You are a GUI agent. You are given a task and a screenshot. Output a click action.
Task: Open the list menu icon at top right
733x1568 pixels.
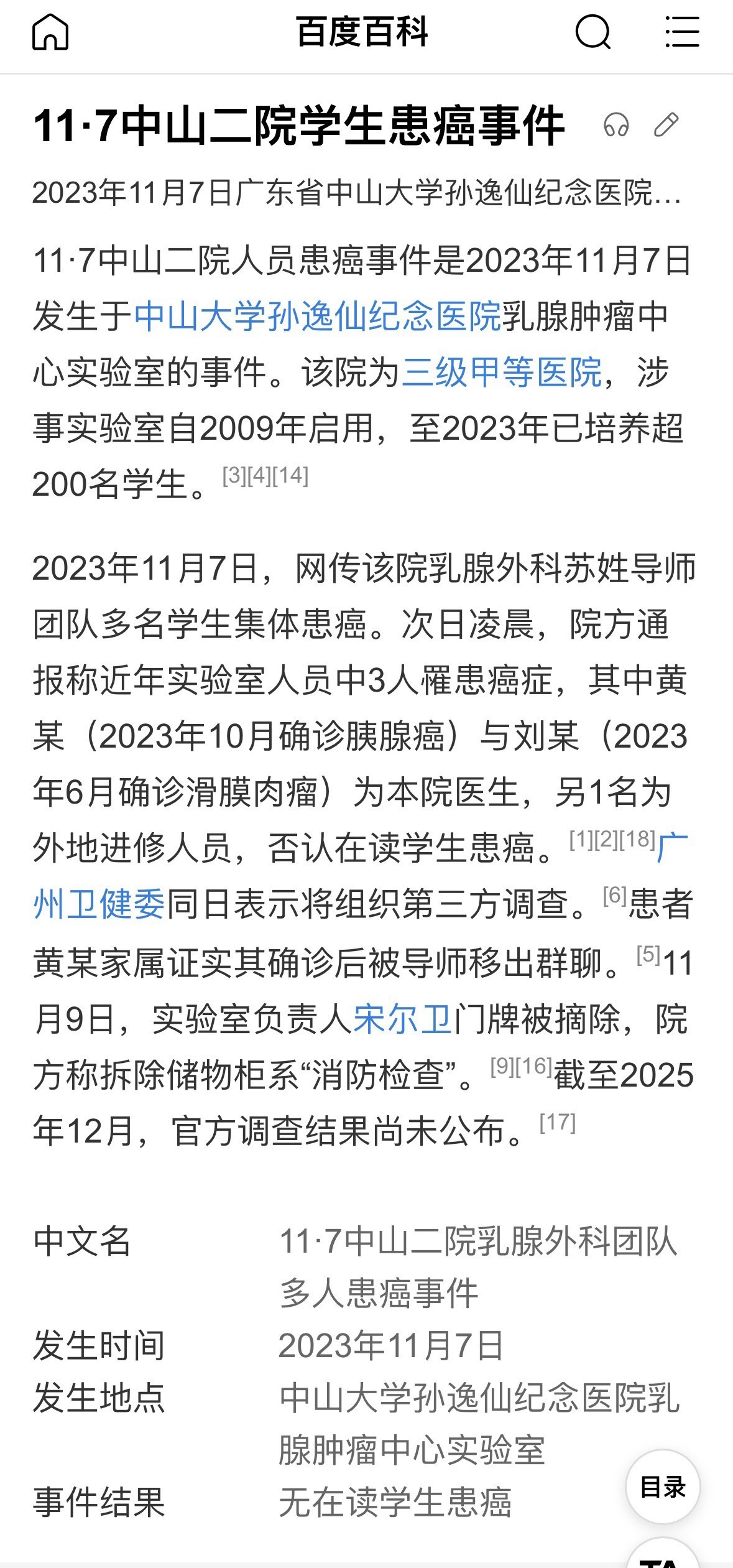pos(681,34)
